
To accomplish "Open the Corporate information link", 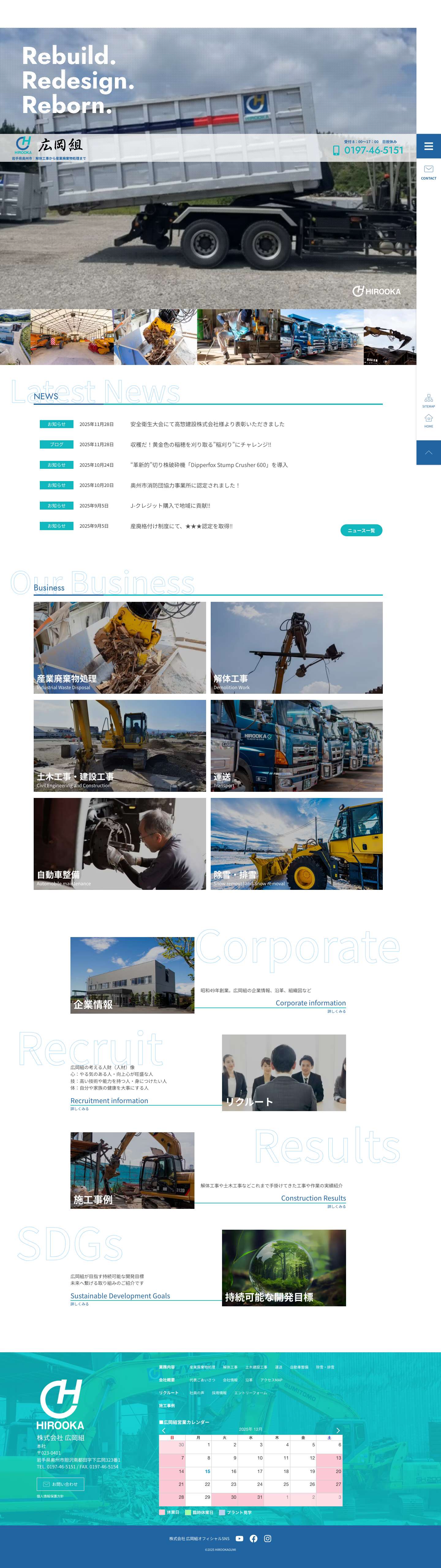I will (x=310, y=1003).
